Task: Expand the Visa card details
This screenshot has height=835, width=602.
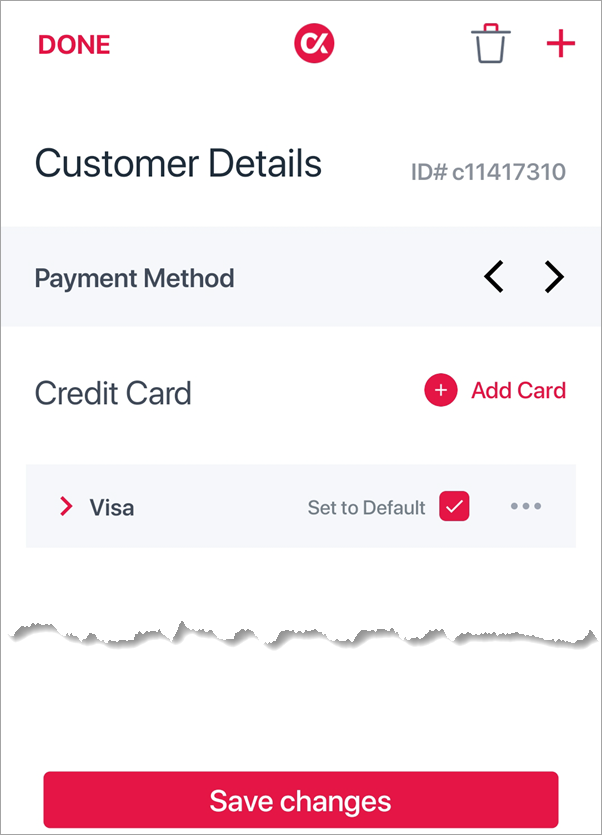Action: (67, 507)
